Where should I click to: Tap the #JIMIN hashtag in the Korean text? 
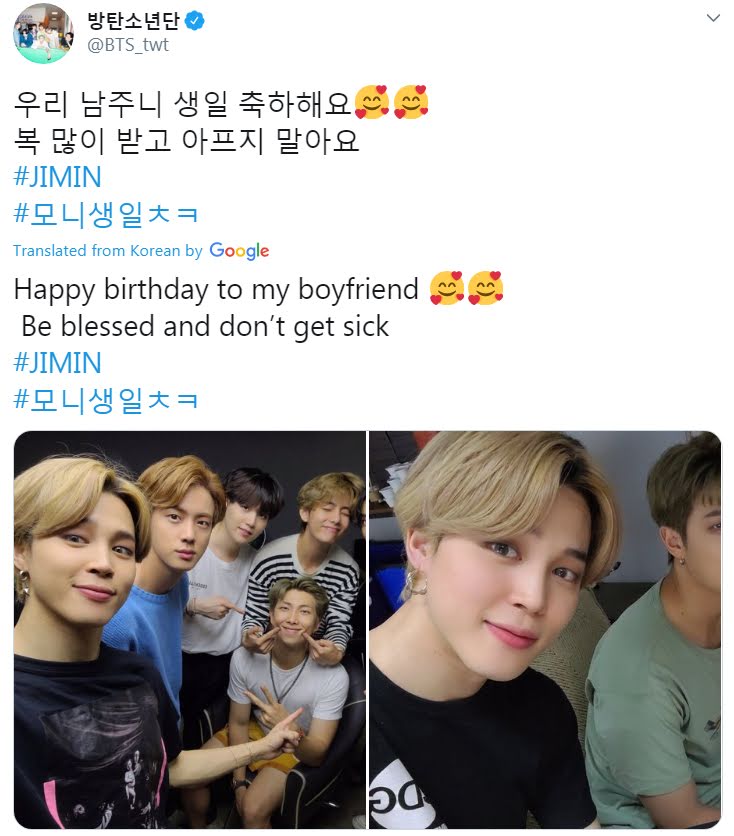(57, 177)
